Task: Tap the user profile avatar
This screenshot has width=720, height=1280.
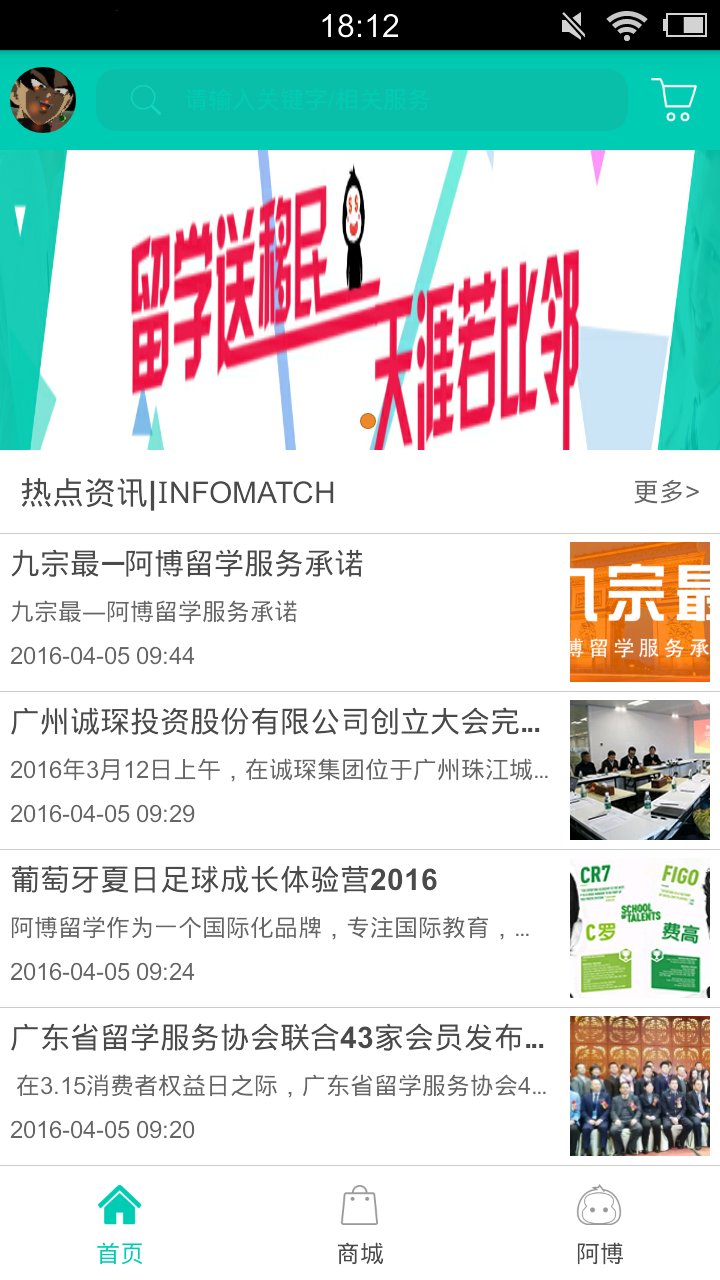Action: click(x=42, y=100)
